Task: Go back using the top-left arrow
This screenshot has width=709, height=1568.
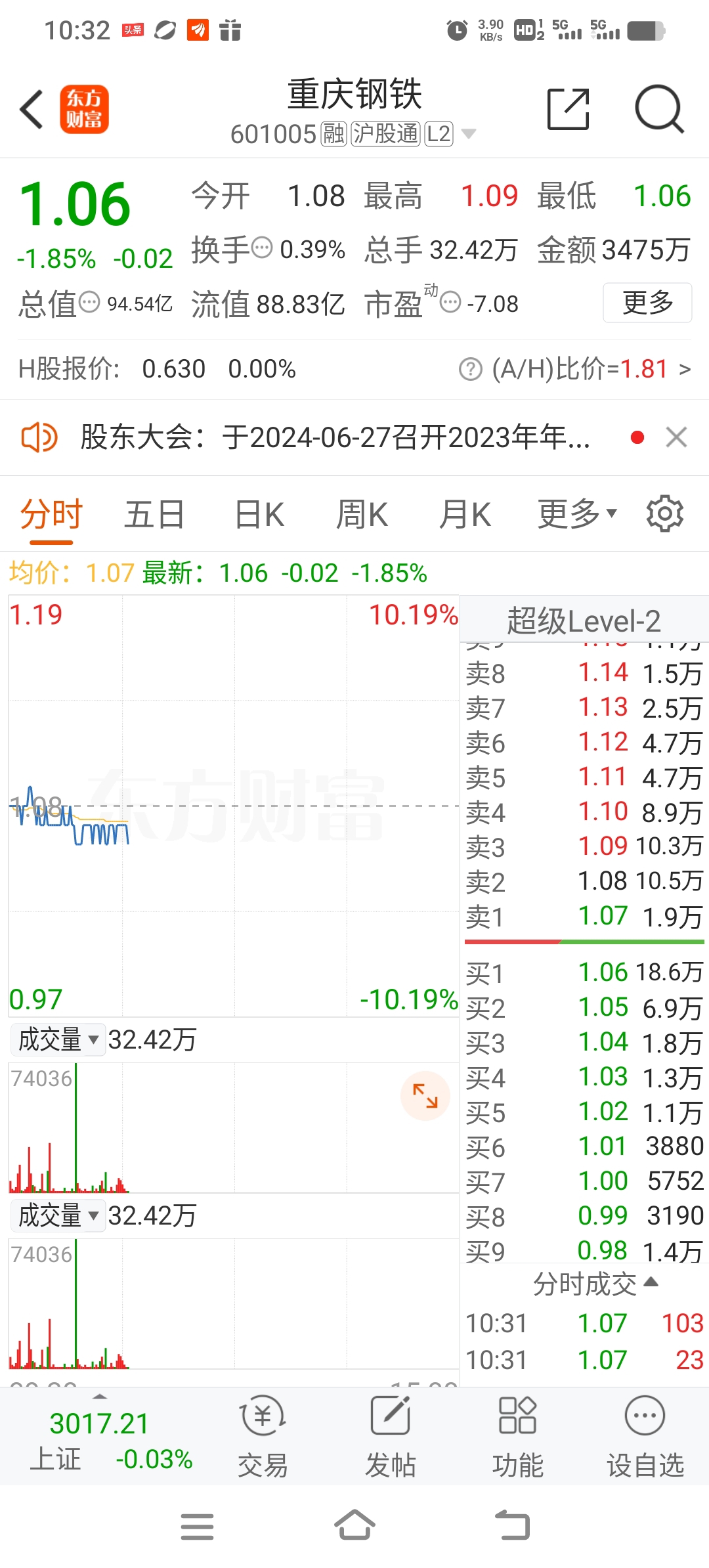Action: (x=32, y=109)
